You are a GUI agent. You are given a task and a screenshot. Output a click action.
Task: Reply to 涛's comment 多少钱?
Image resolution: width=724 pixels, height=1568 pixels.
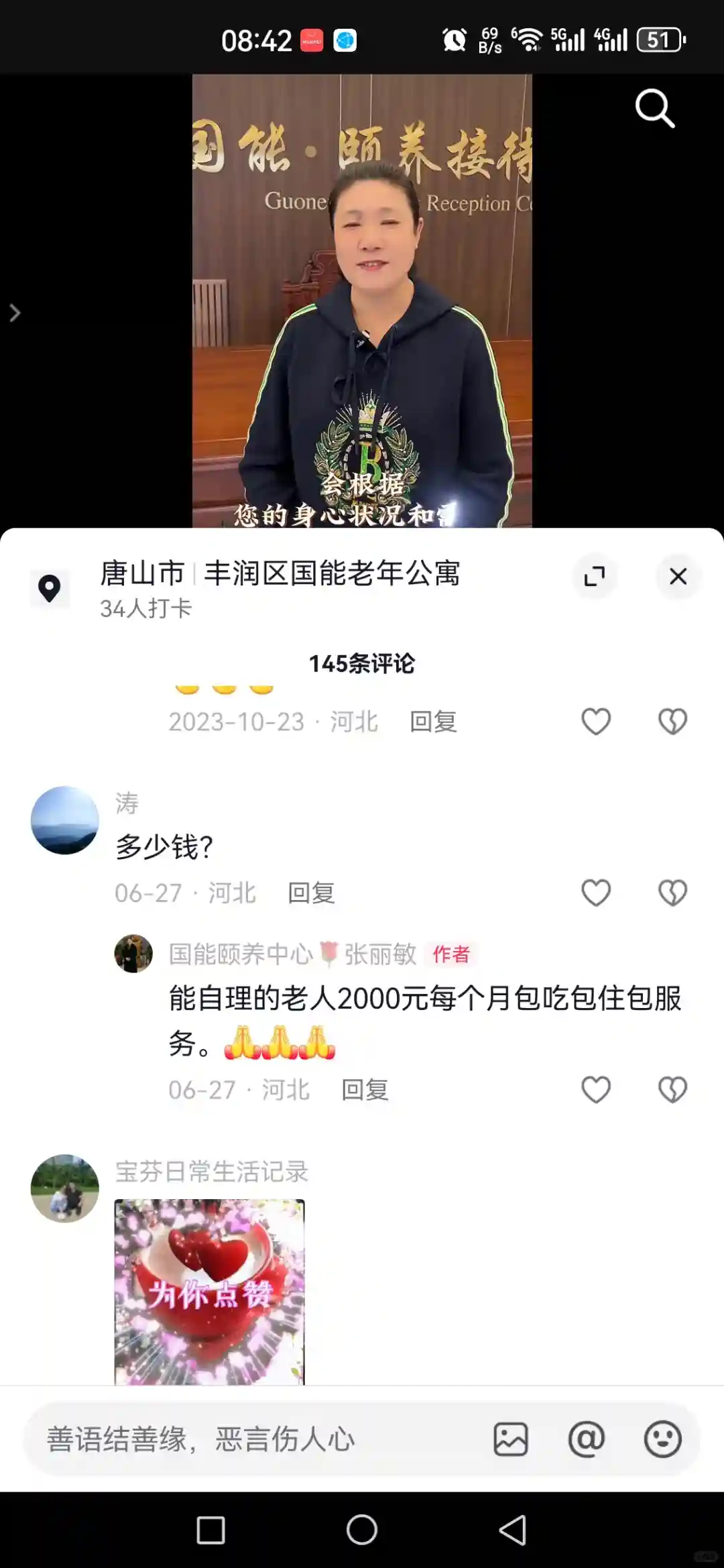[311, 893]
